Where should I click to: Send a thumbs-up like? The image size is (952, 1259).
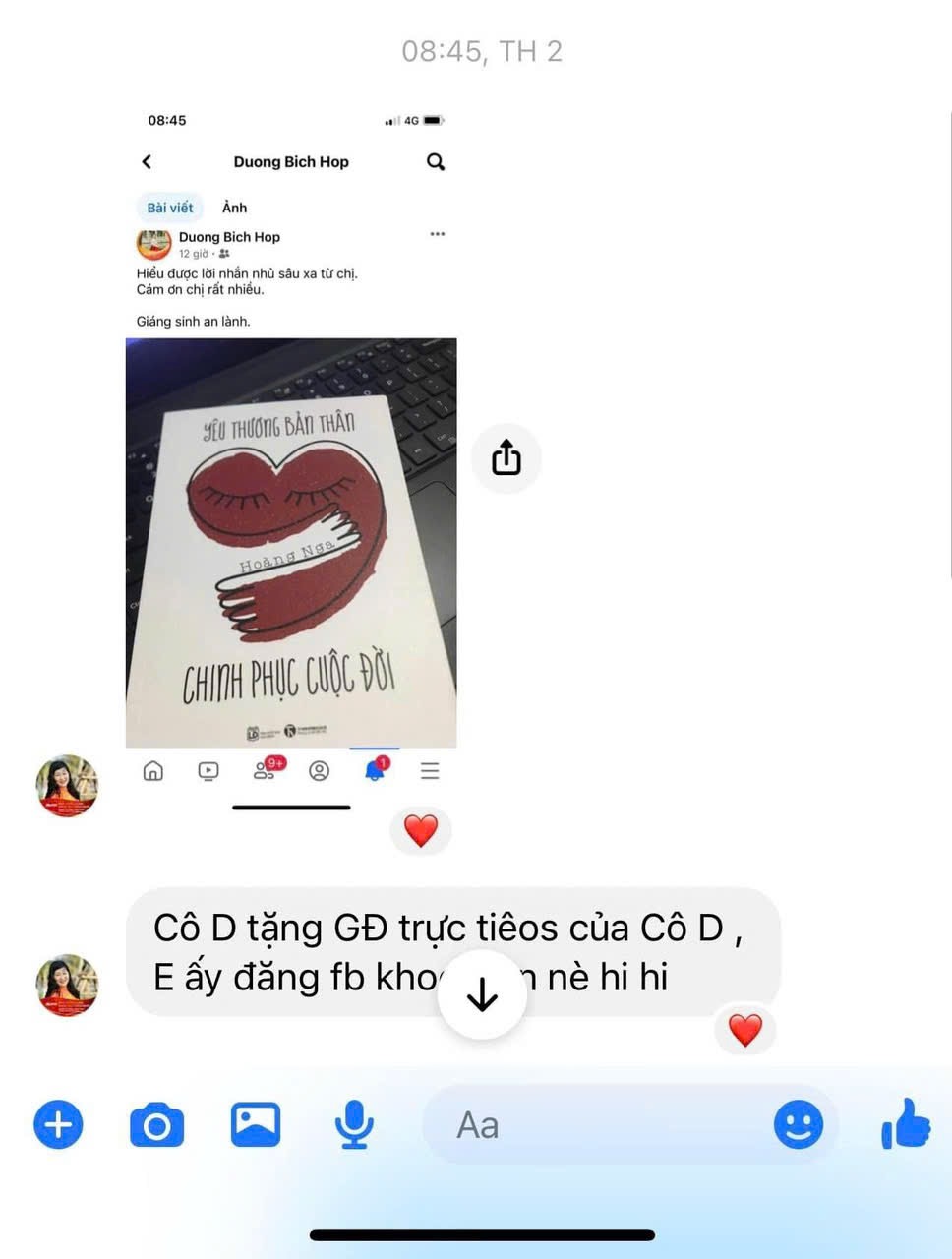click(906, 1124)
